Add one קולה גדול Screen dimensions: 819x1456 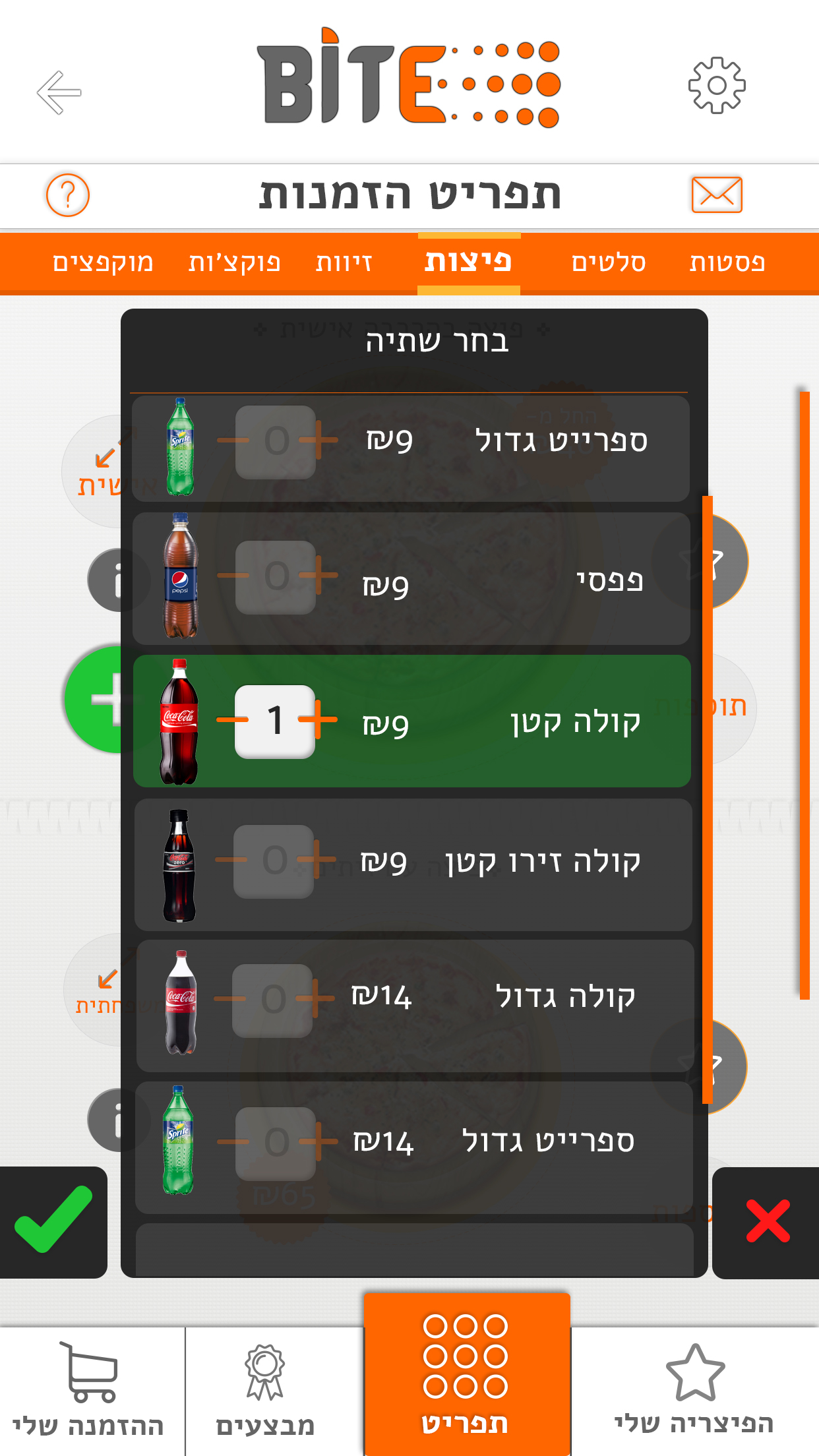(x=317, y=998)
